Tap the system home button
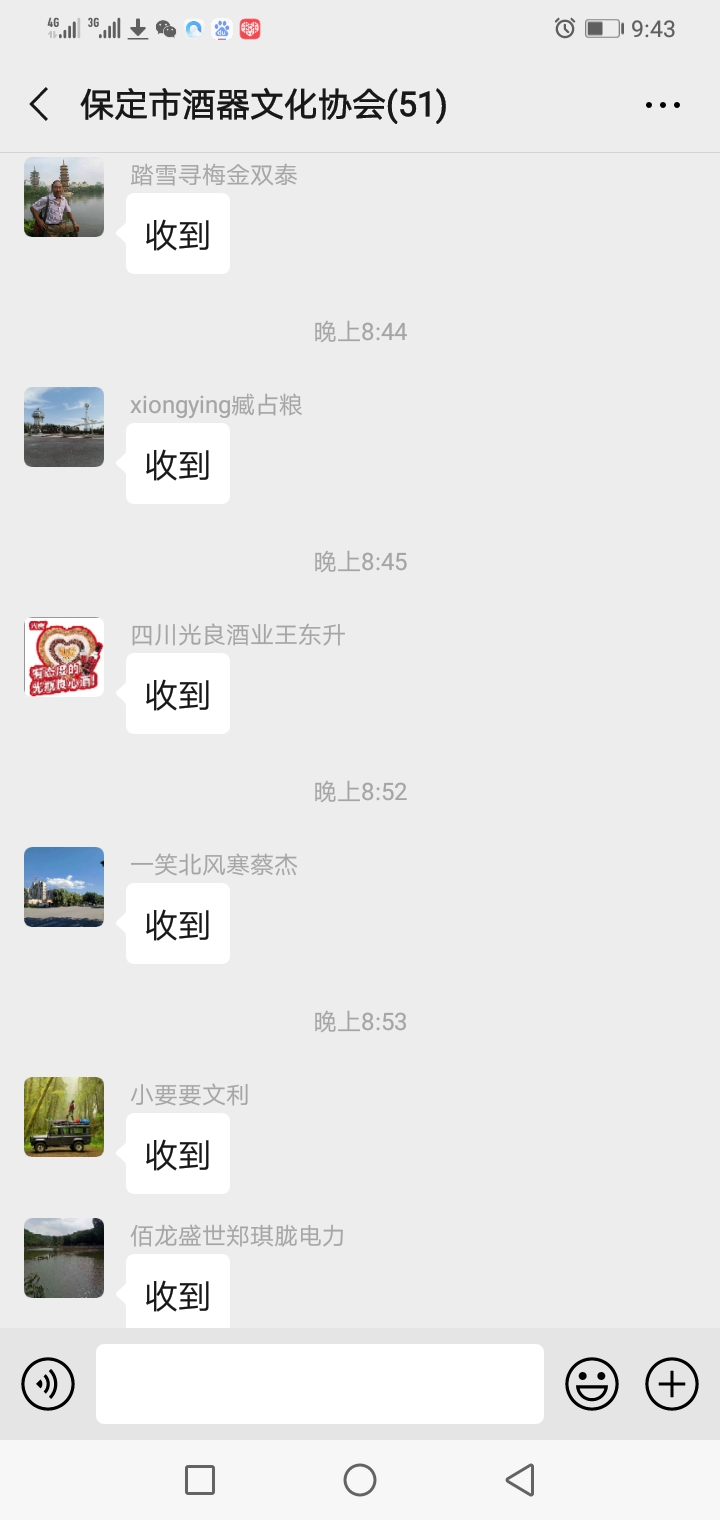Screen dimensions: 720x1520 360,1480
